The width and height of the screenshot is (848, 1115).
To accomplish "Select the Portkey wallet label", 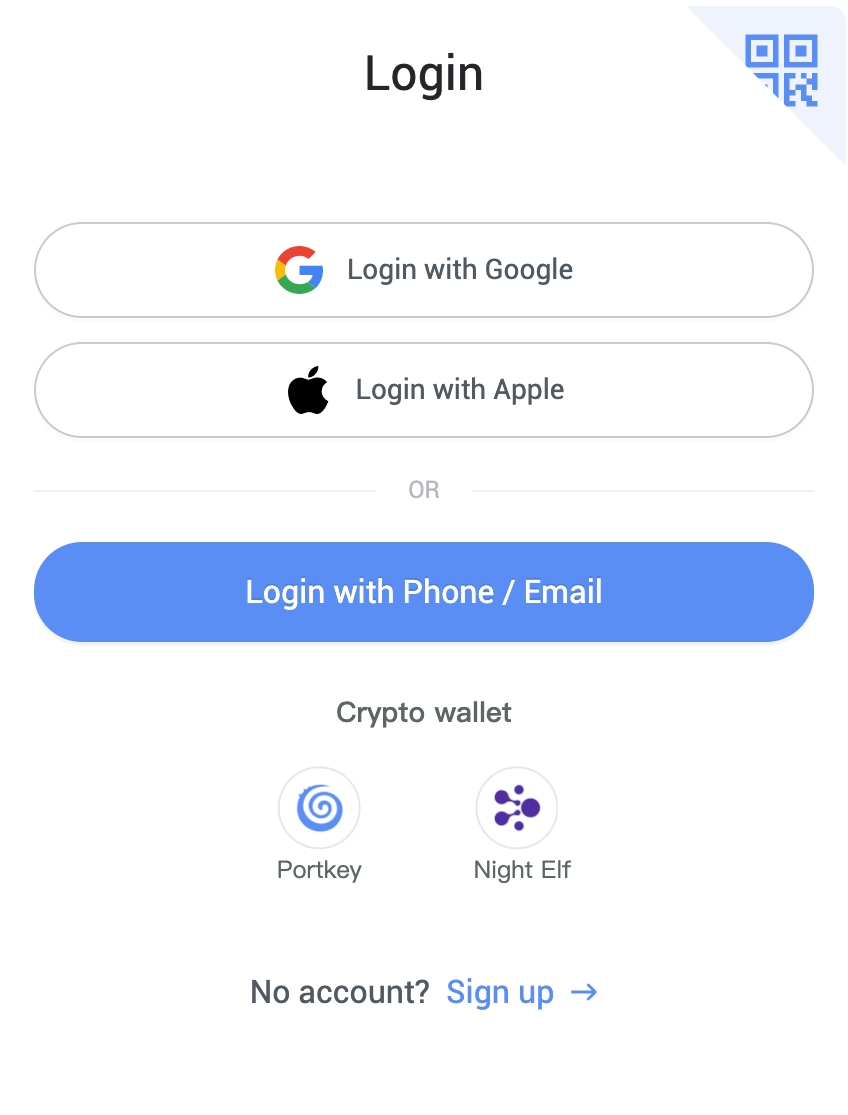I will (319, 869).
